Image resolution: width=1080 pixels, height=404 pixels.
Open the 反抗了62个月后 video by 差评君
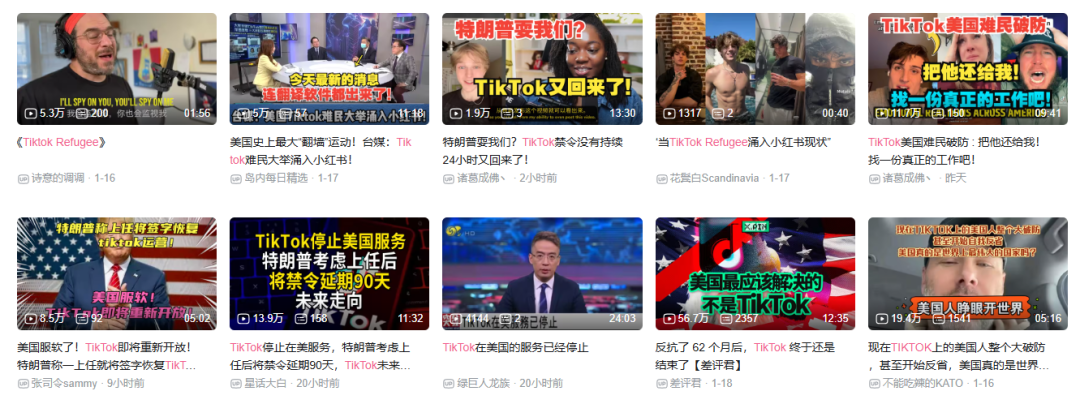pyautogui.click(x=755, y=273)
